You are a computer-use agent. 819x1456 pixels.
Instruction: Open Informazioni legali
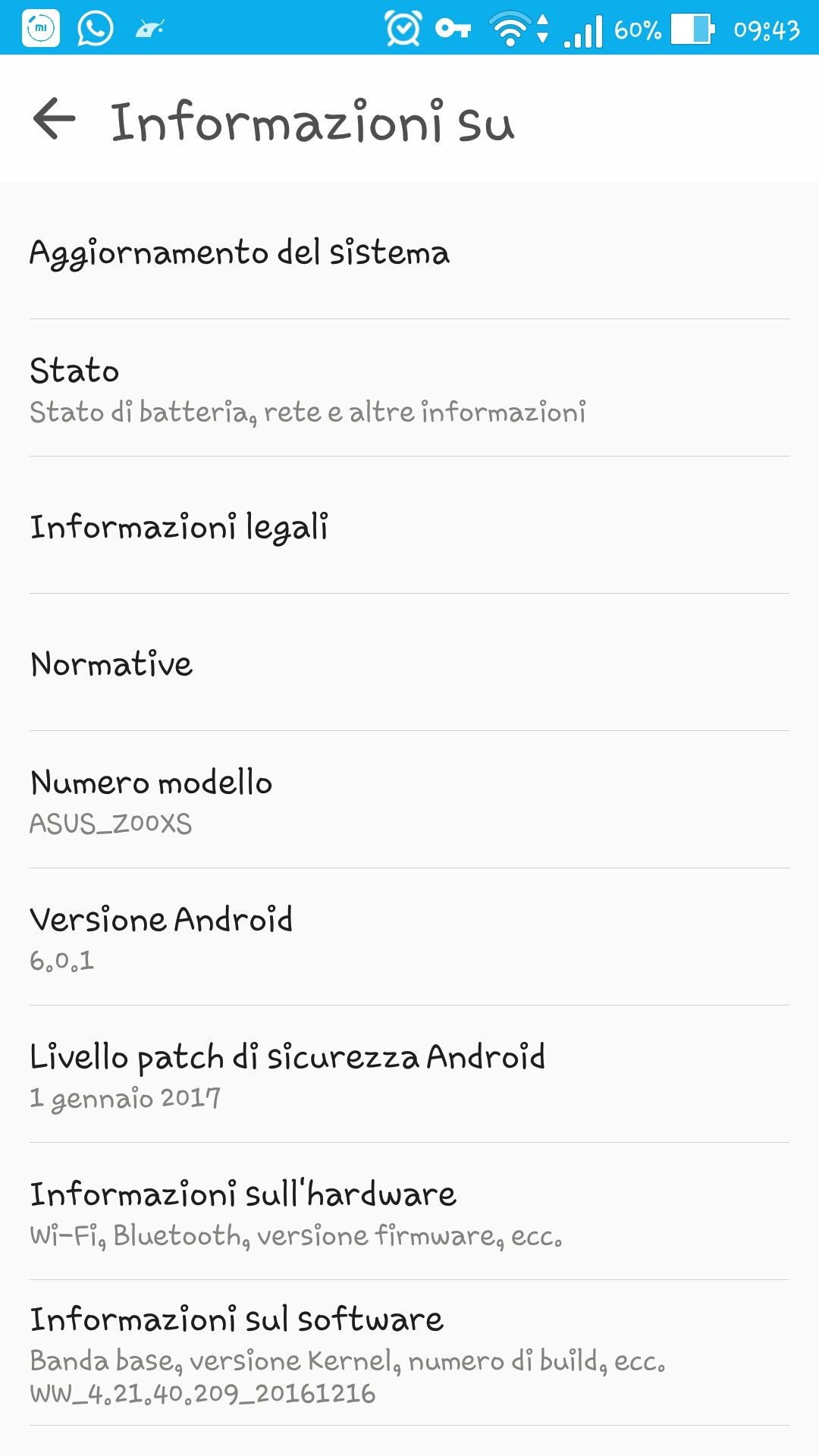409,526
